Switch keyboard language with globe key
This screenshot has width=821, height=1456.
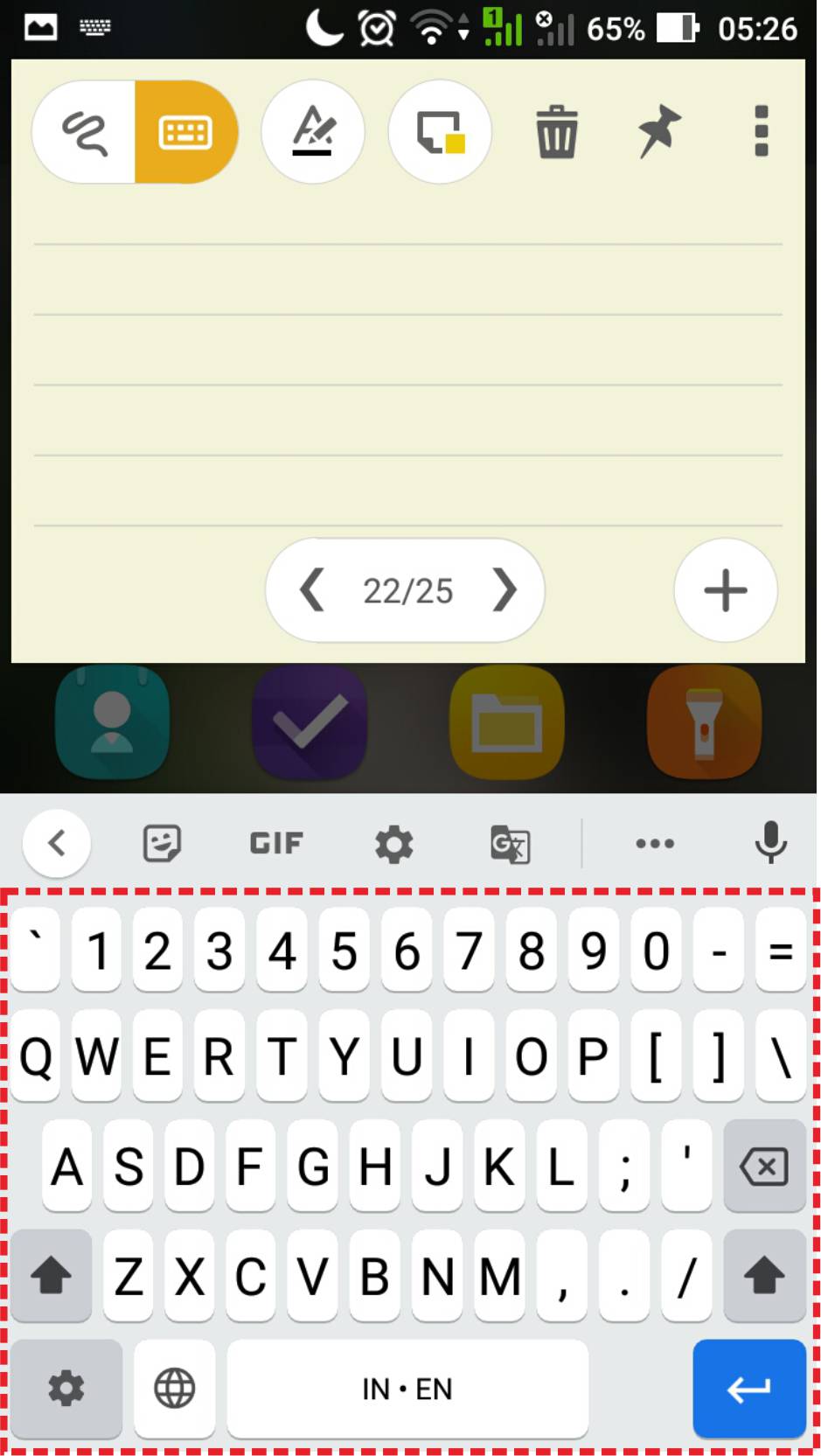point(174,1389)
